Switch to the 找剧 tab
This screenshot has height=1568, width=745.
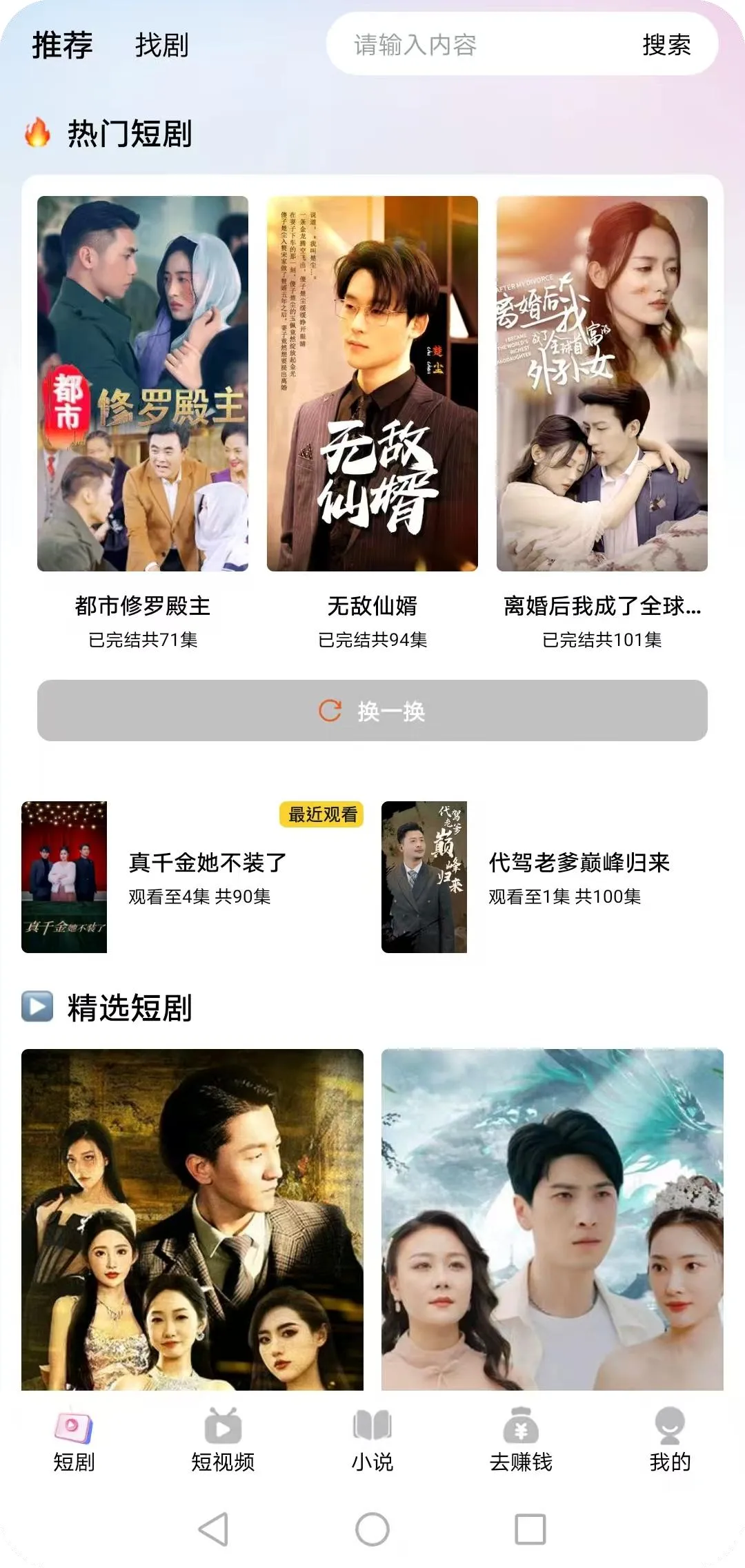pyautogui.click(x=161, y=46)
